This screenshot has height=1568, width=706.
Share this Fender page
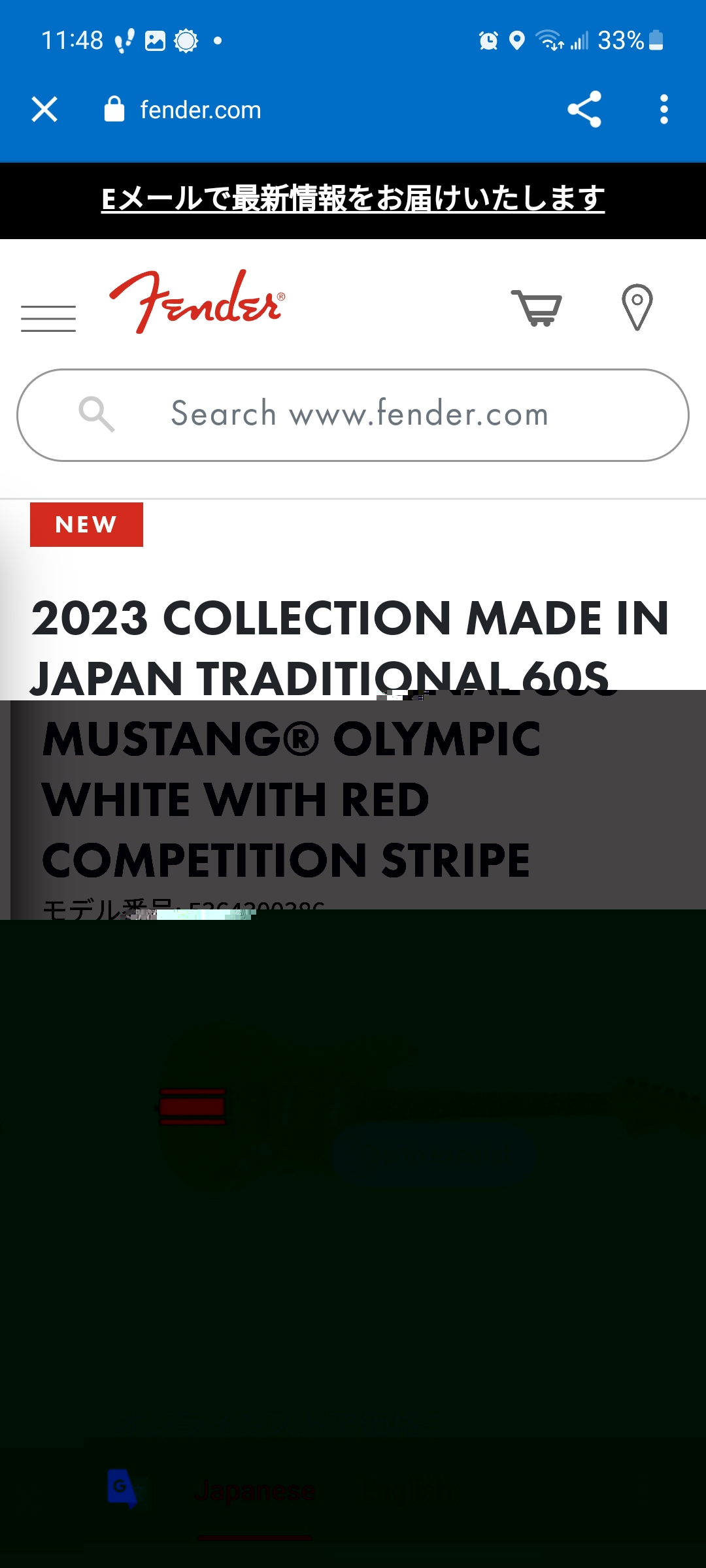tap(584, 109)
